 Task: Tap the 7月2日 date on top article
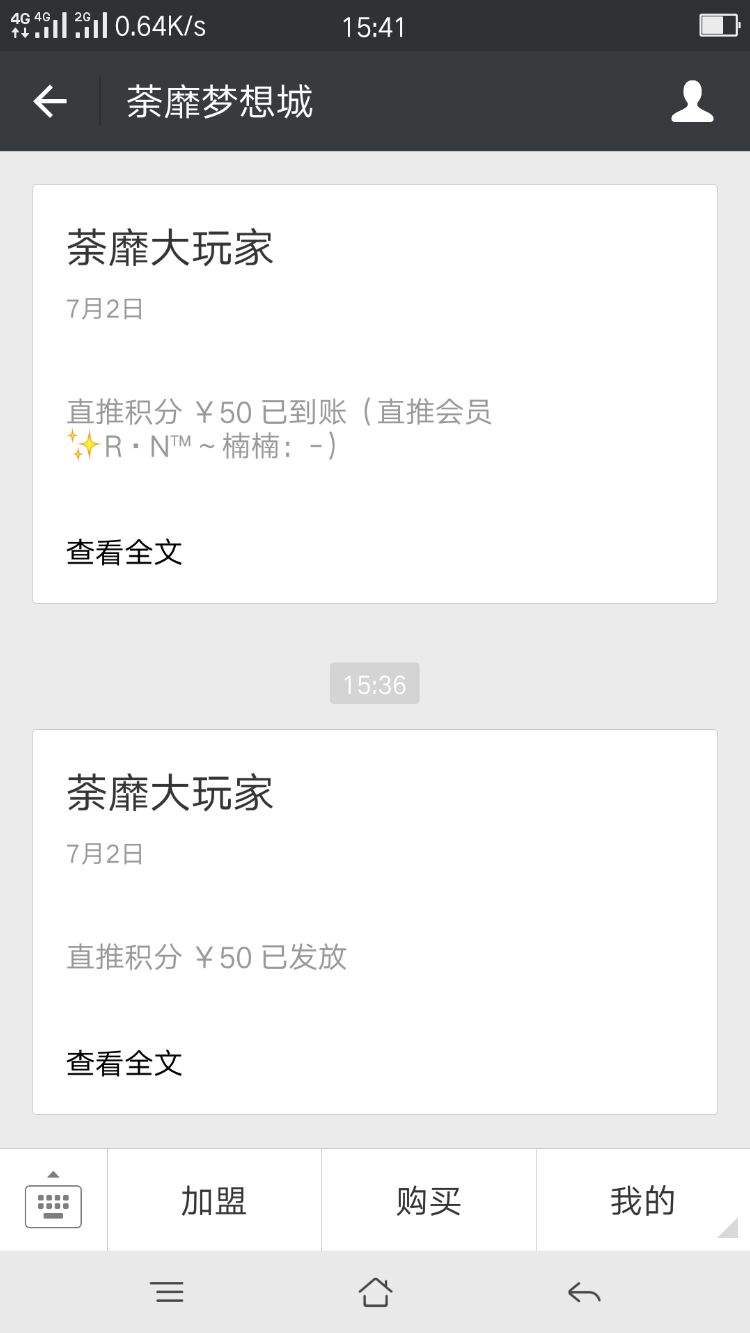(x=104, y=309)
